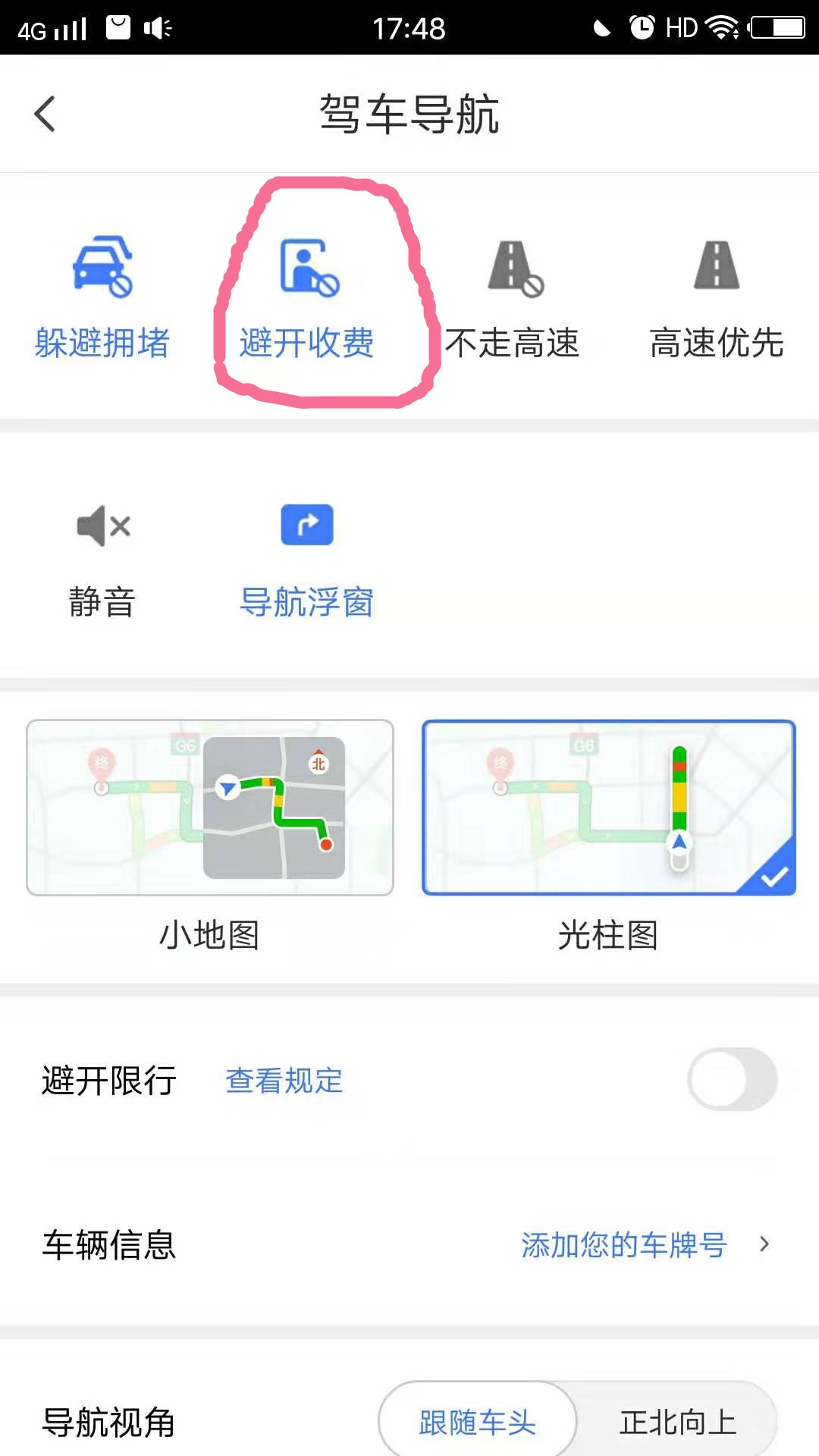Viewport: 819px width, 1456px height.
Task: Select the 小地图 minimap display mode
Action: click(211, 808)
